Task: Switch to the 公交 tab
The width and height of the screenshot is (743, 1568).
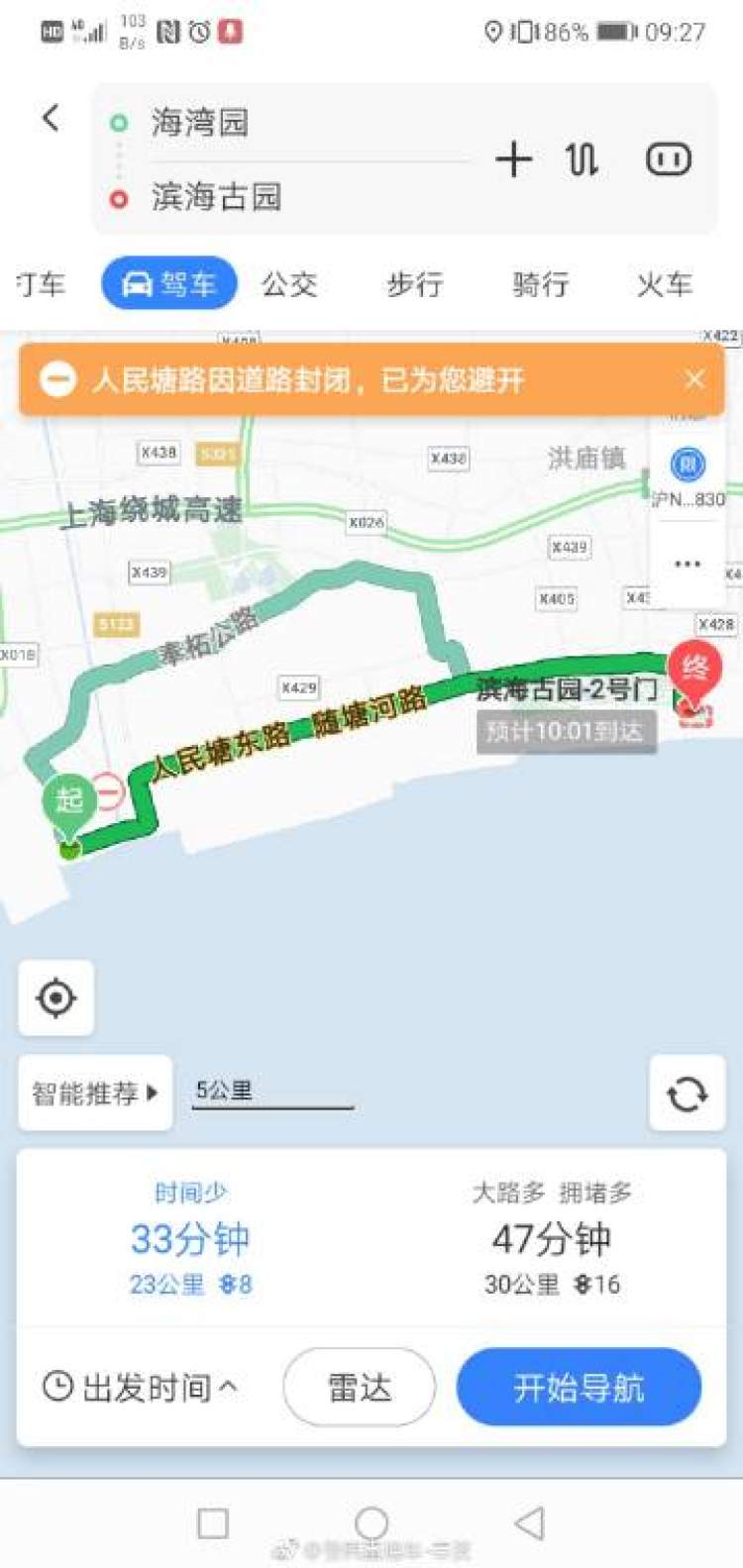Action: (289, 284)
